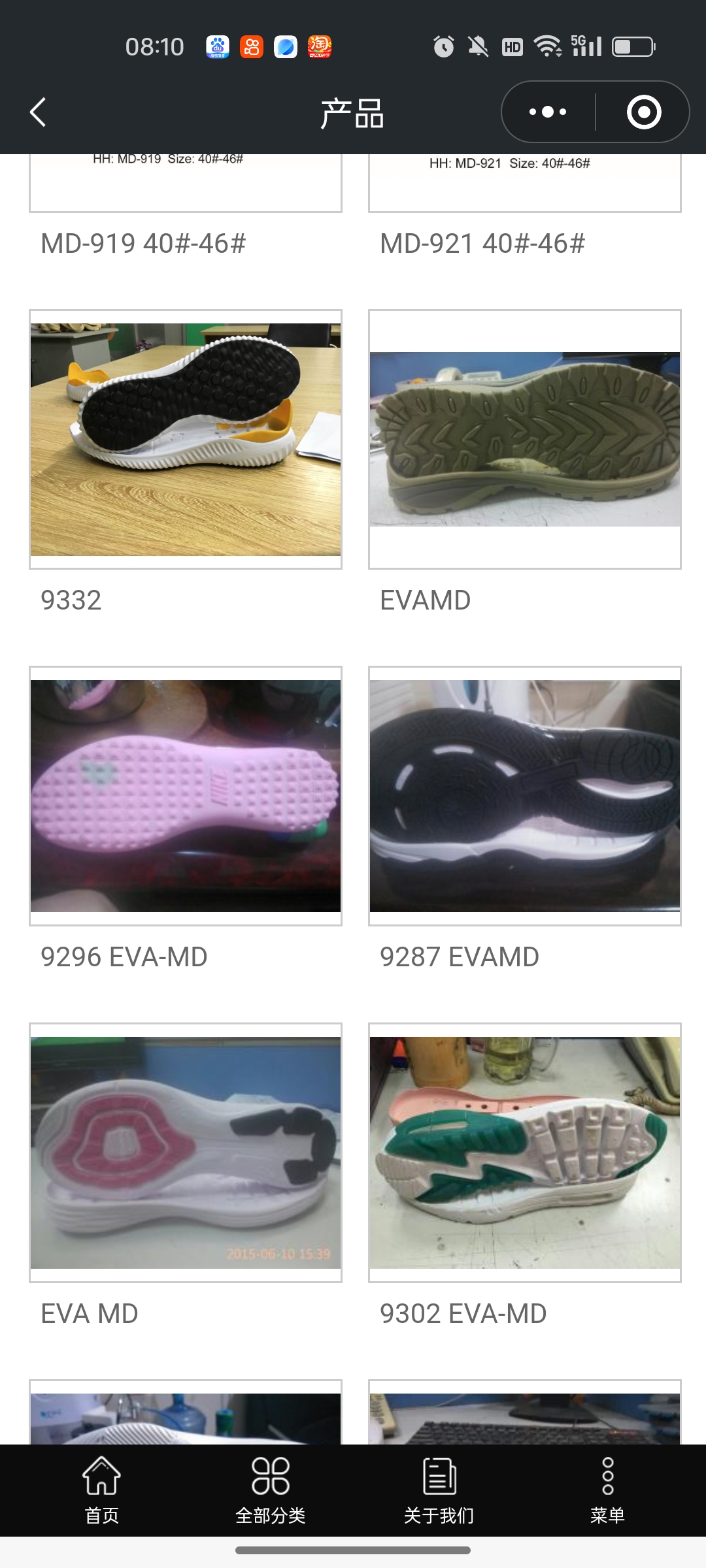This screenshot has width=706, height=1568.
Task: Open the EVAMD green sole product
Action: 524,439
